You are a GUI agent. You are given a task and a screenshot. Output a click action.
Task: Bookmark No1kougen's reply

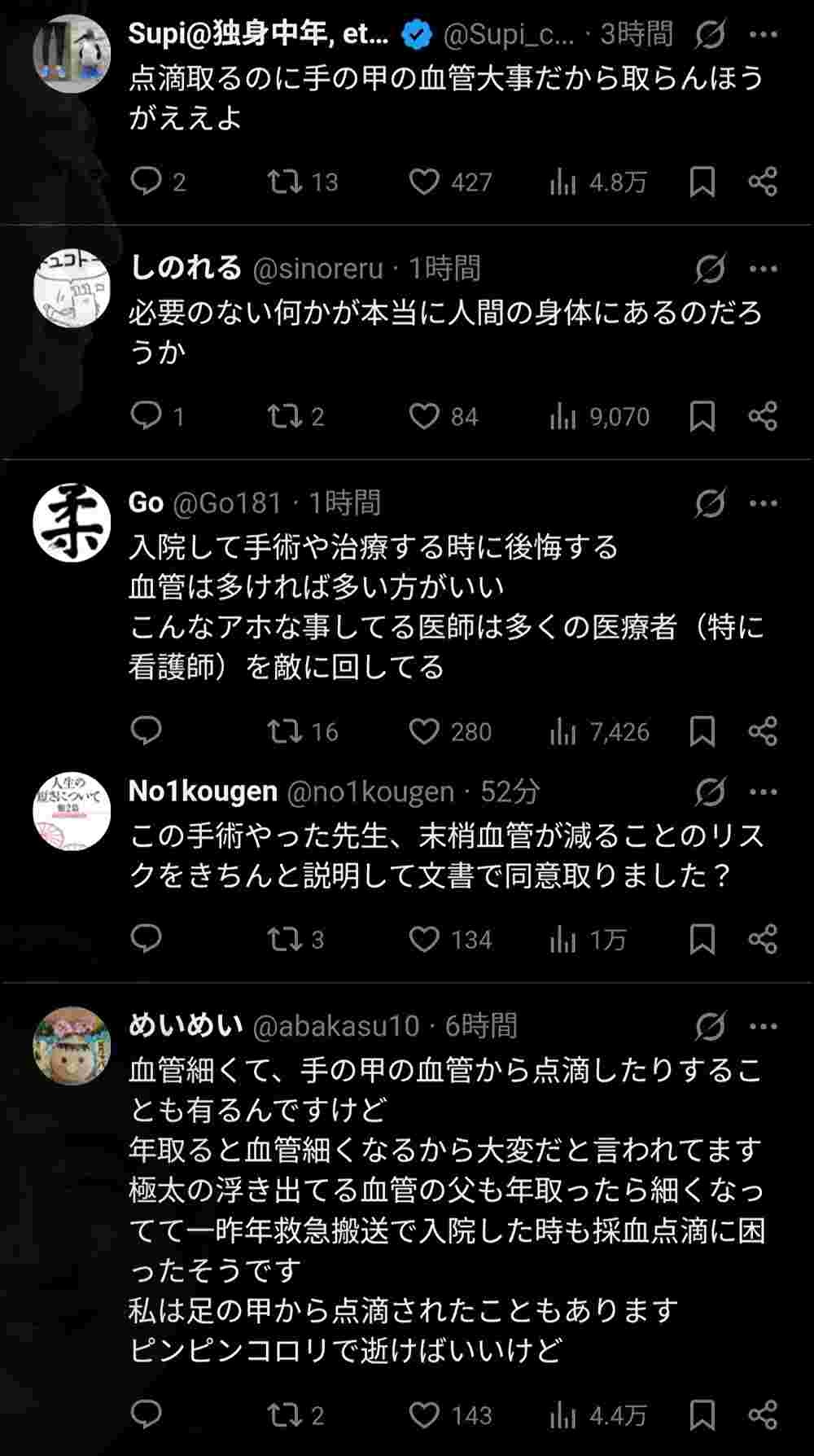point(702,940)
